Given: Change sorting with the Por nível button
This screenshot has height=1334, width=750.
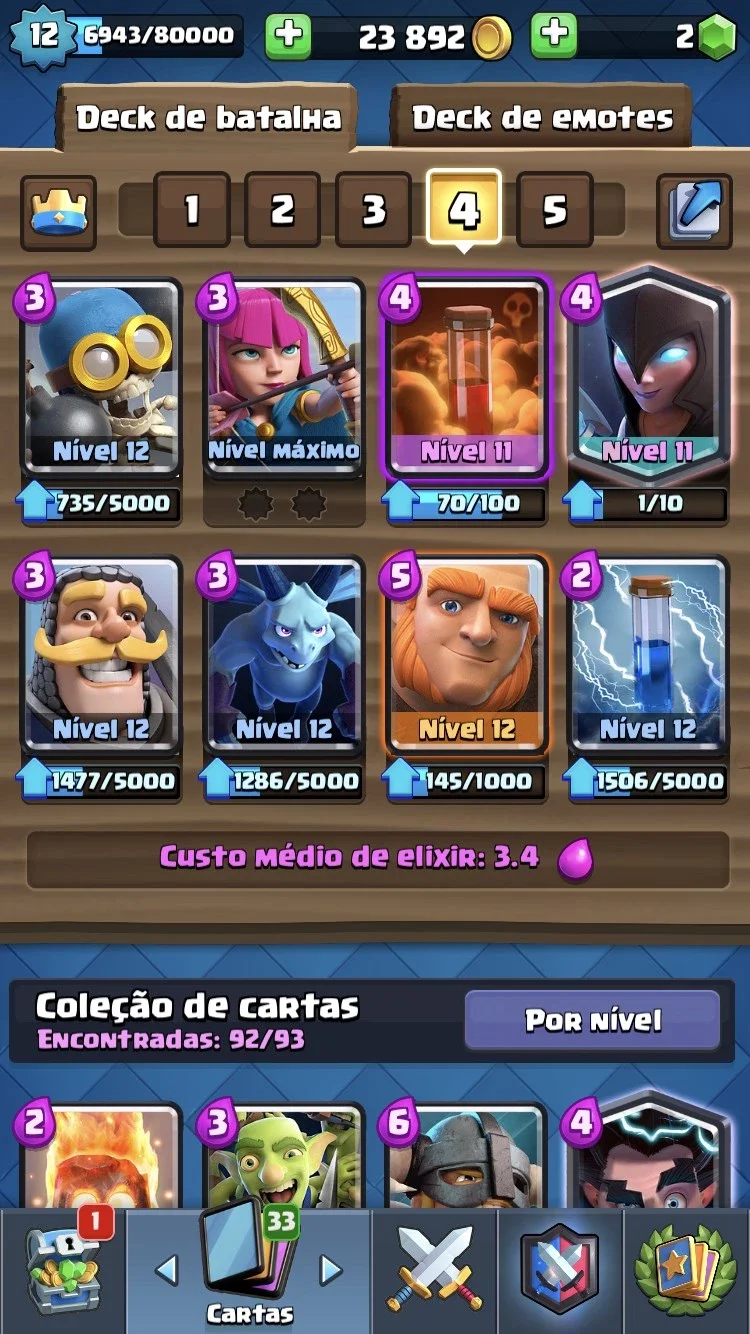Looking at the screenshot, I should pos(593,1021).
